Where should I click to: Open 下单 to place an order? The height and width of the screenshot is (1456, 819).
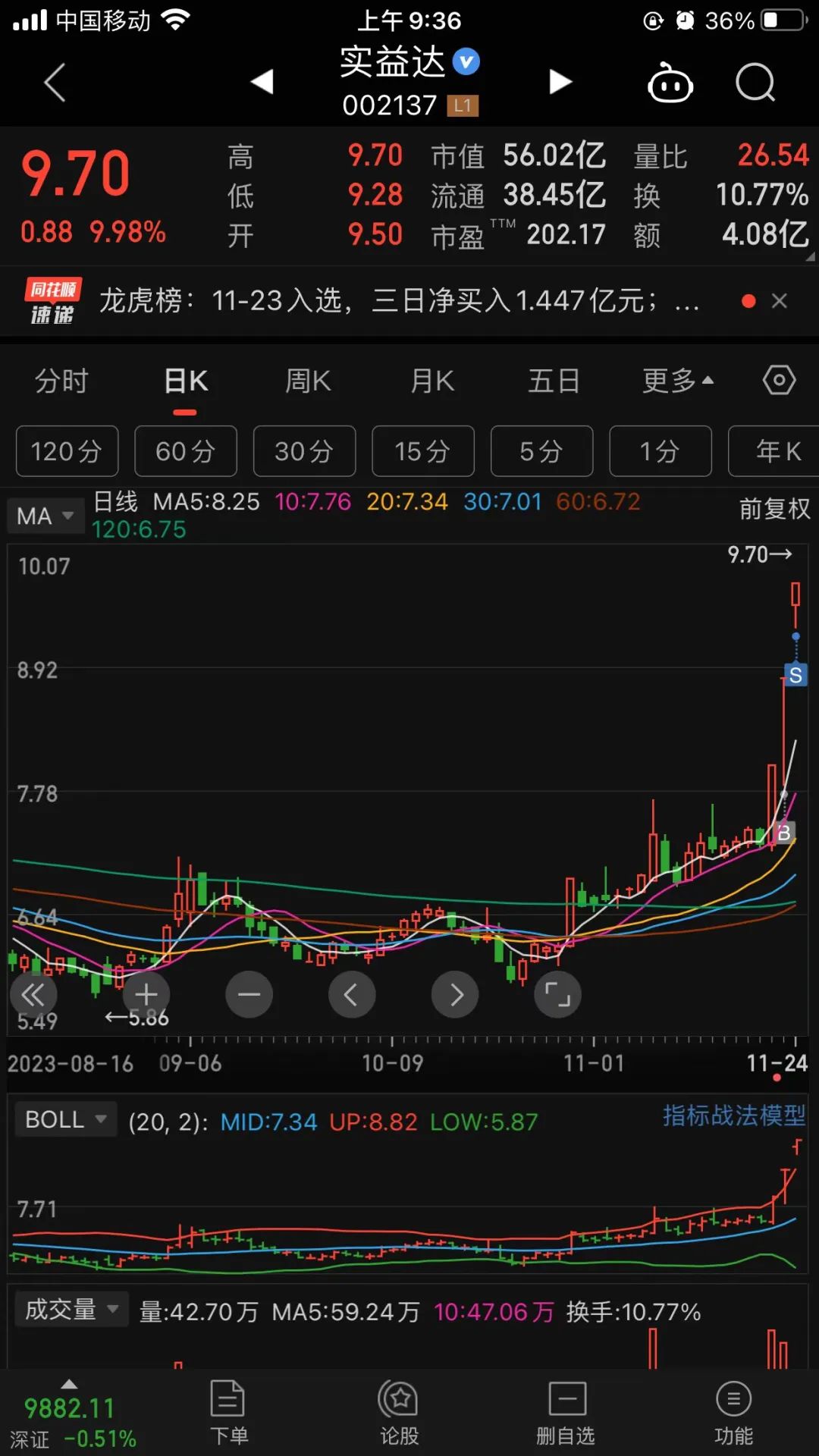point(228,1413)
